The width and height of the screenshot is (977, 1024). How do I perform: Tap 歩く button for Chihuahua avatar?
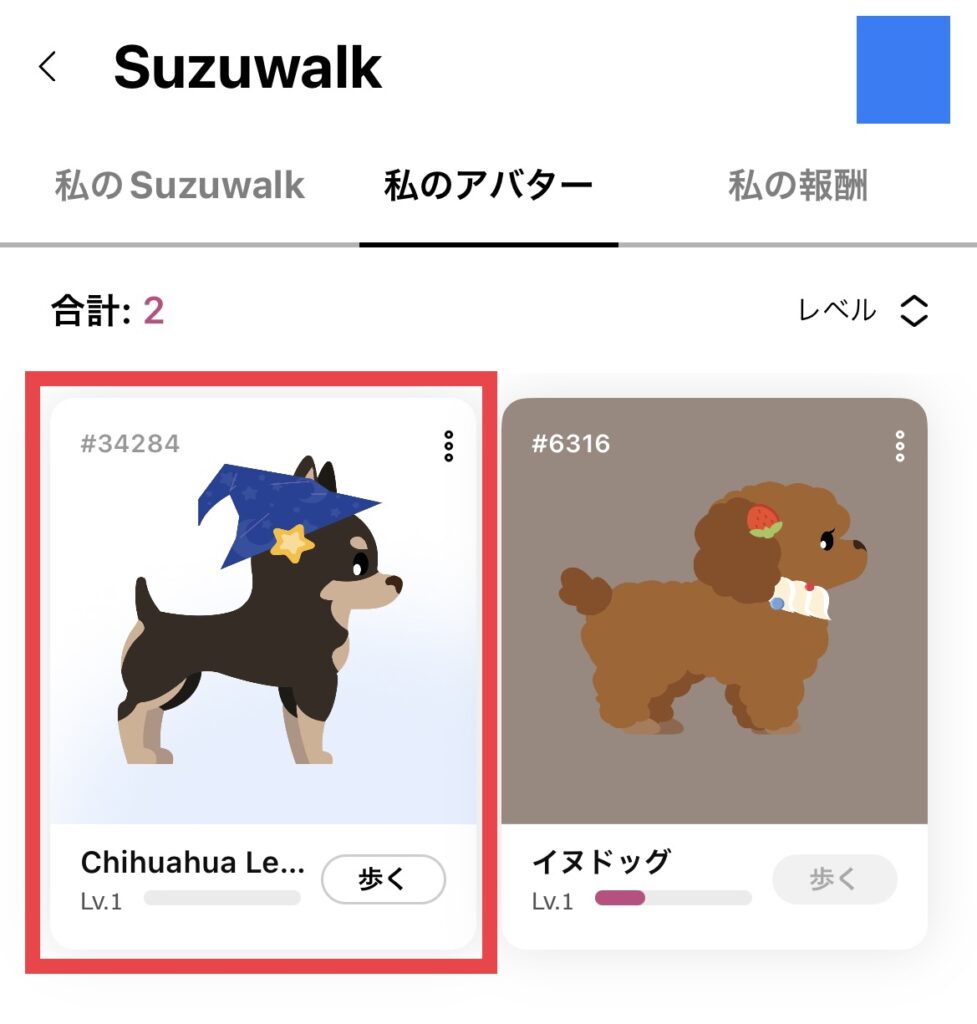tap(382, 880)
